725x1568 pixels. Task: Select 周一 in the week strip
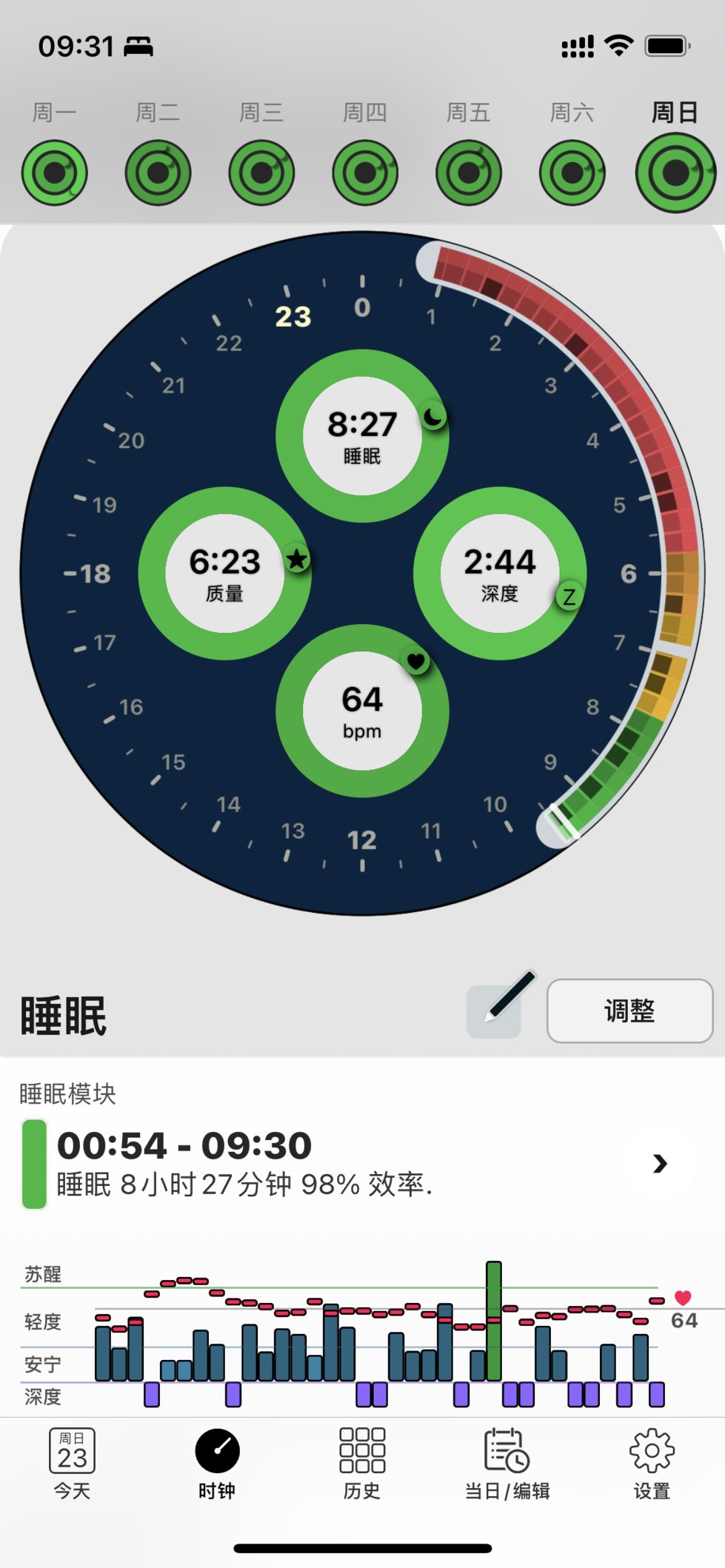click(54, 172)
